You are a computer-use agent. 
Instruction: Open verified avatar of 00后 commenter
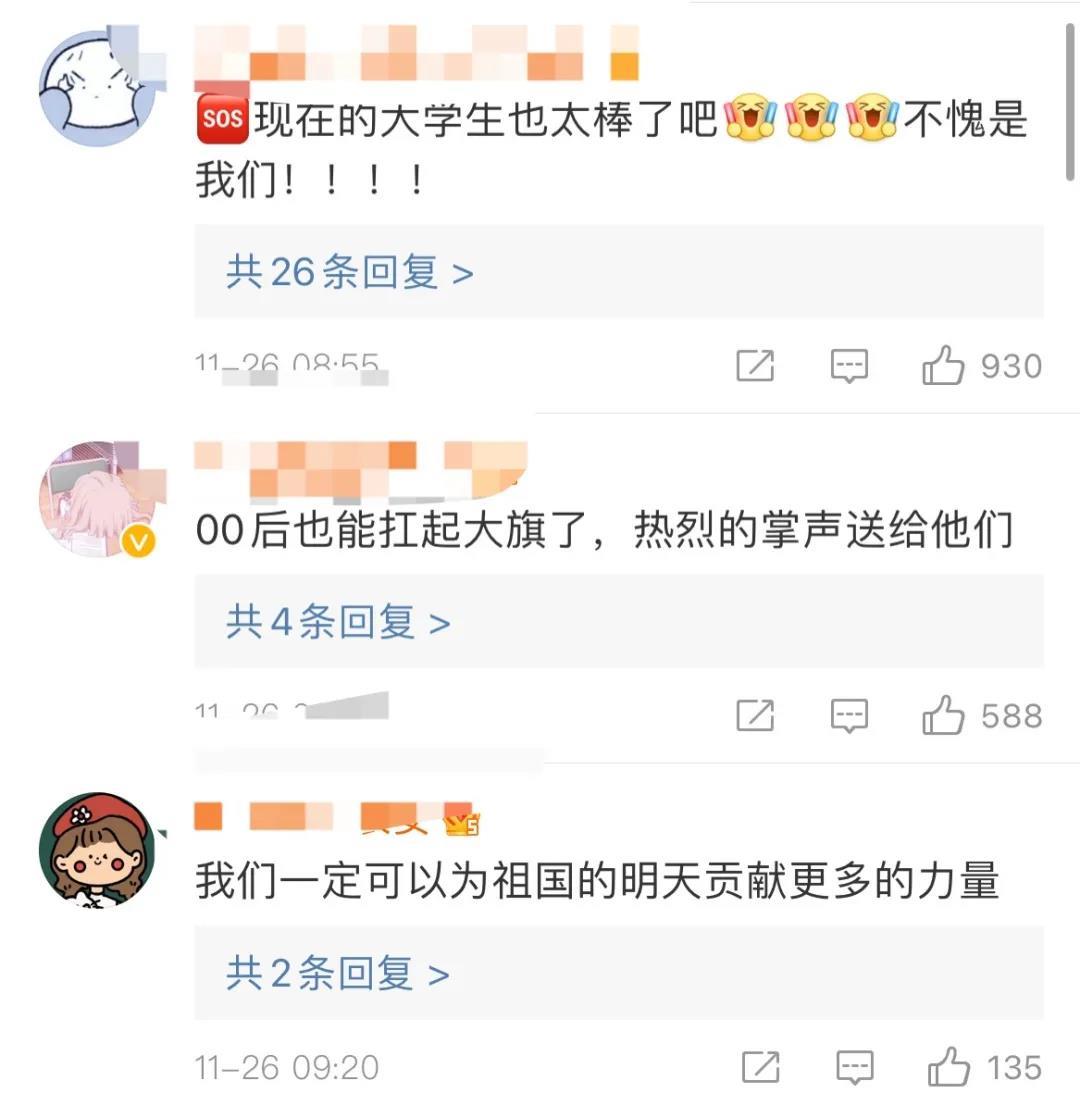[x=97, y=497]
